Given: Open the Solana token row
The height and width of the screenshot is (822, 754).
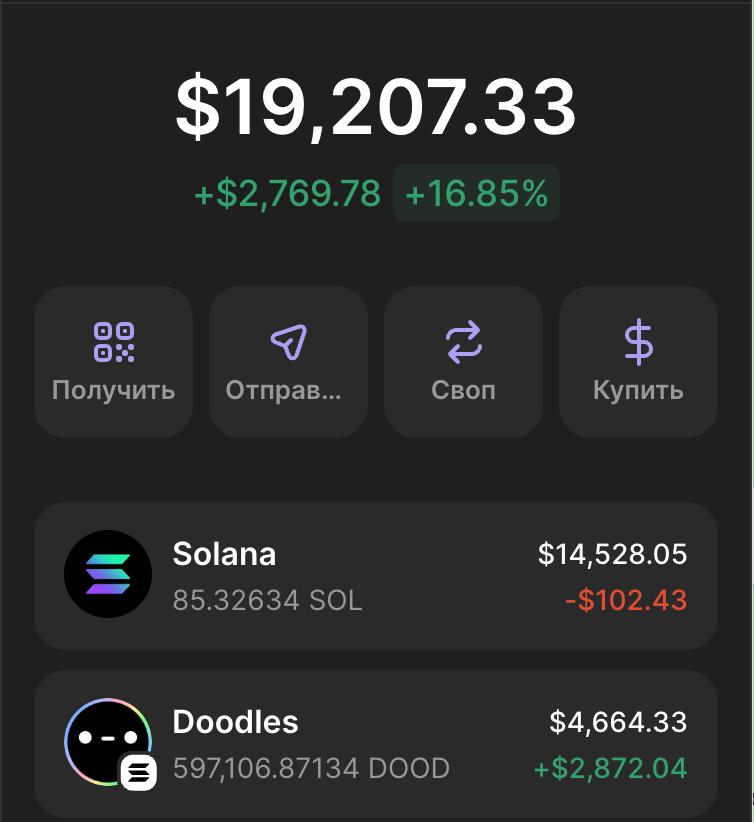Looking at the screenshot, I should pos(376,576).
